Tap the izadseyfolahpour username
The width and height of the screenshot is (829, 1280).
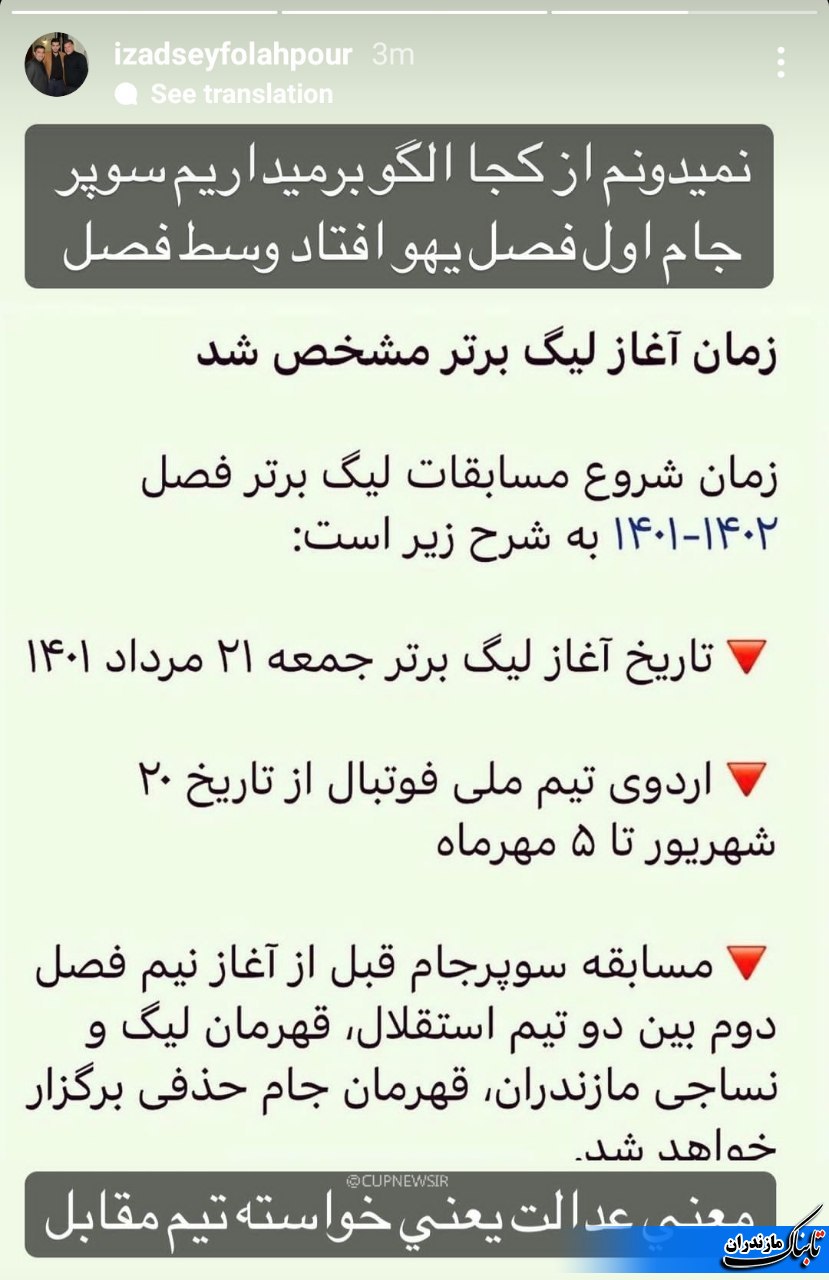[233, 54]
